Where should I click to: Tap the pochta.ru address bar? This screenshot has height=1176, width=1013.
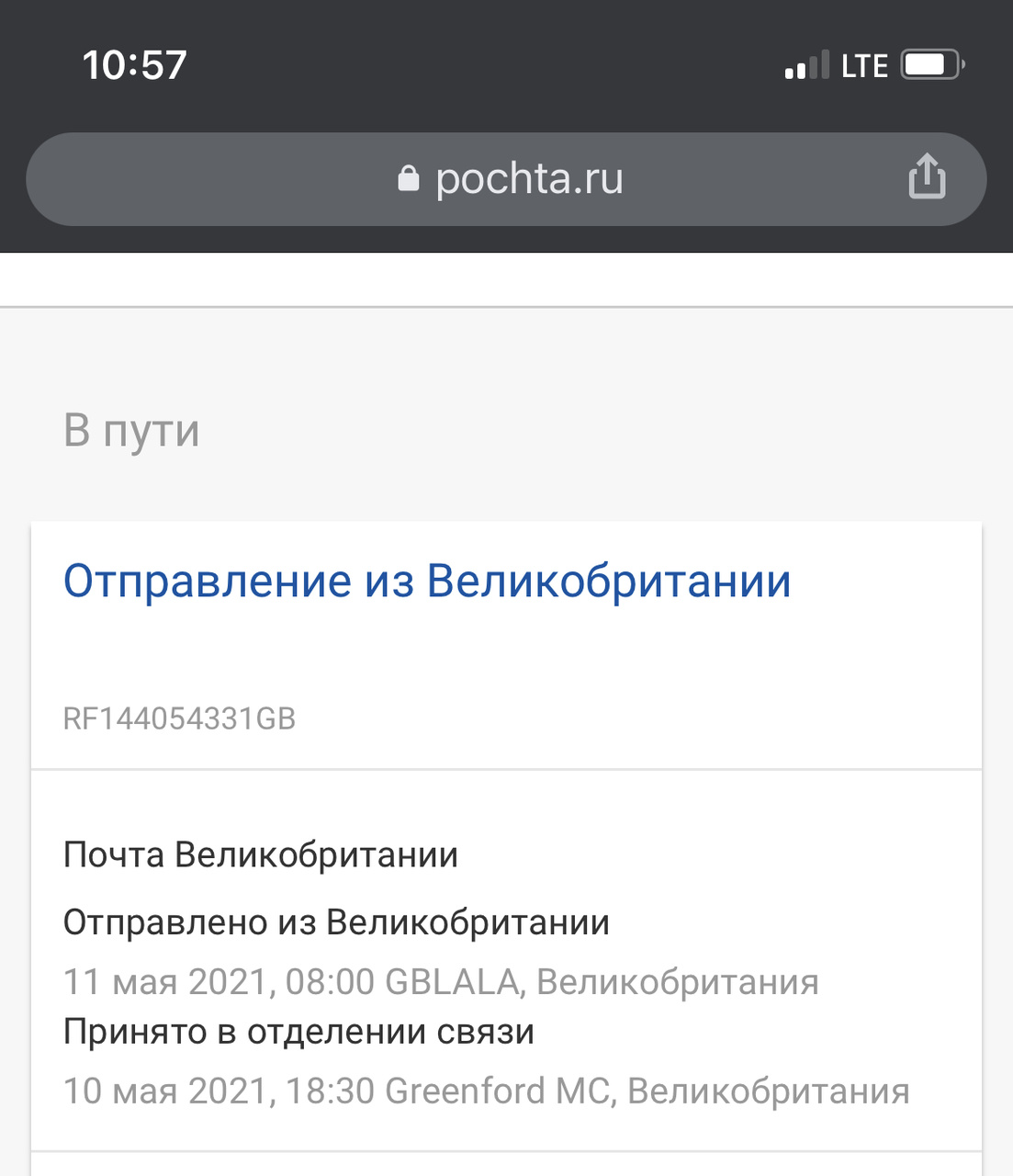click(x=510, y=179)
